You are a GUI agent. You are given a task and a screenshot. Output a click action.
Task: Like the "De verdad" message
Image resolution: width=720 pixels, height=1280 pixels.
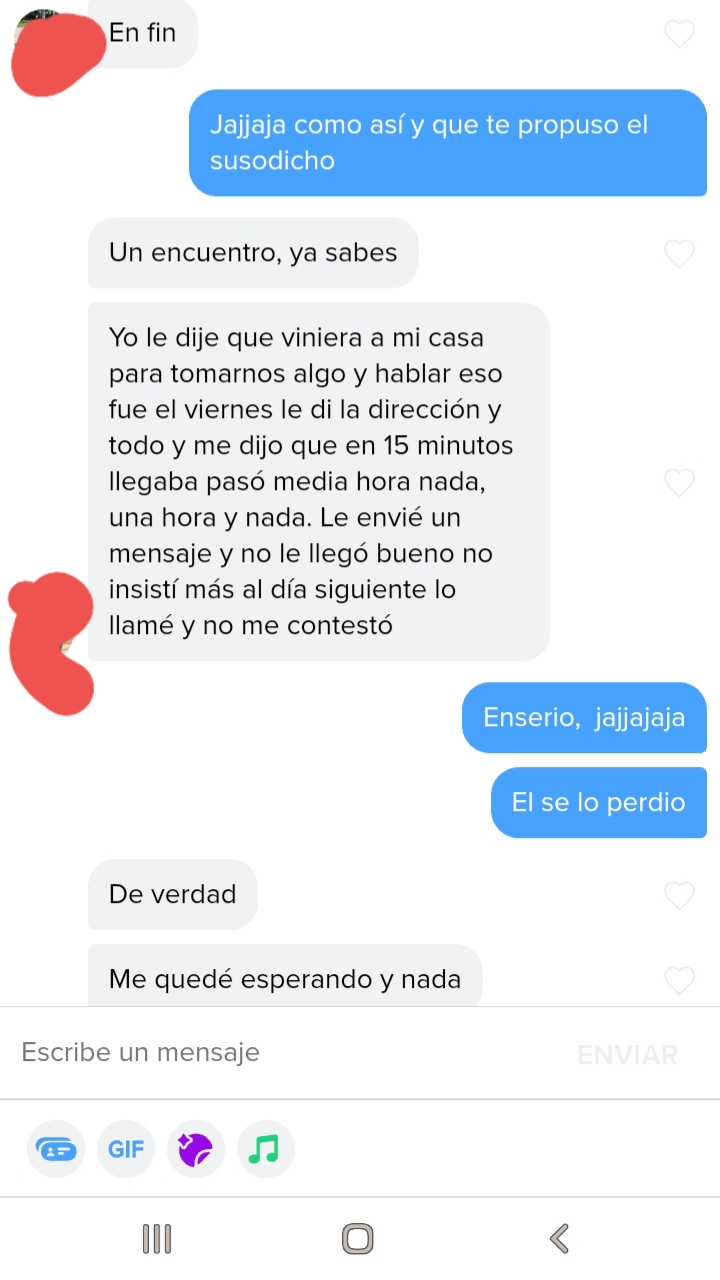point(679,895)
